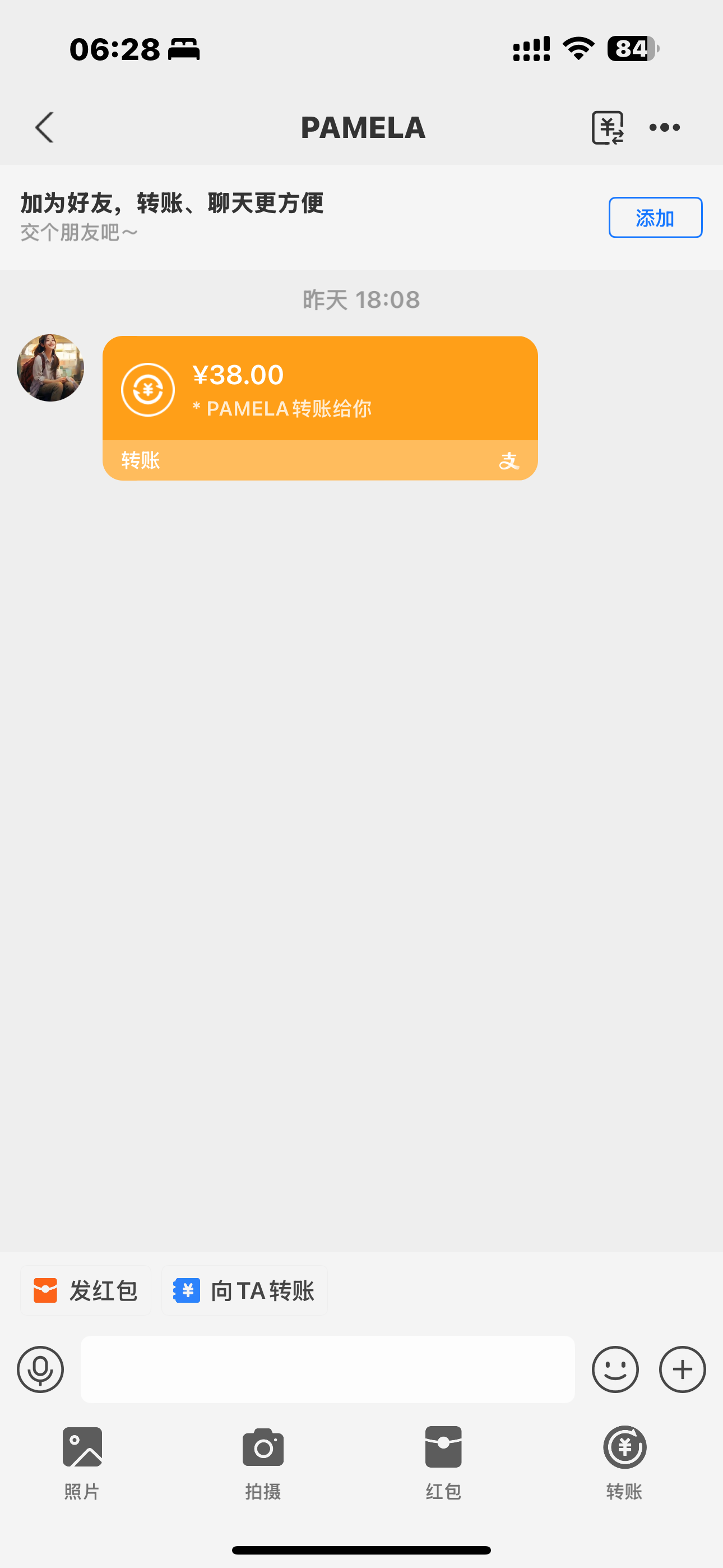Image resolution: width=723 pixels, height=1568 pixels.
Task: Open transfer records icon in header
Action: 608,127
